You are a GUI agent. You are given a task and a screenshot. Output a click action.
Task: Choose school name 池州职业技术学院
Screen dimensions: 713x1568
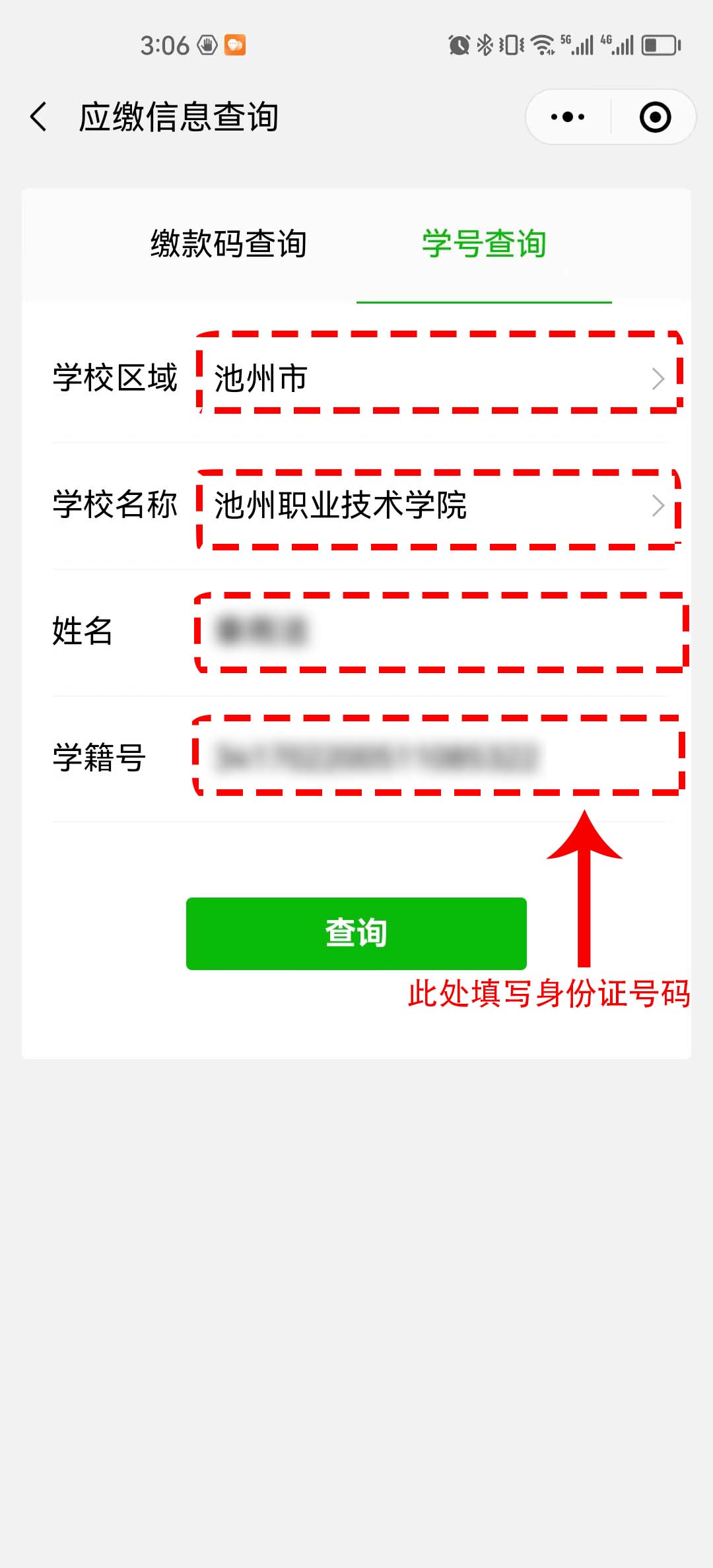436,506
